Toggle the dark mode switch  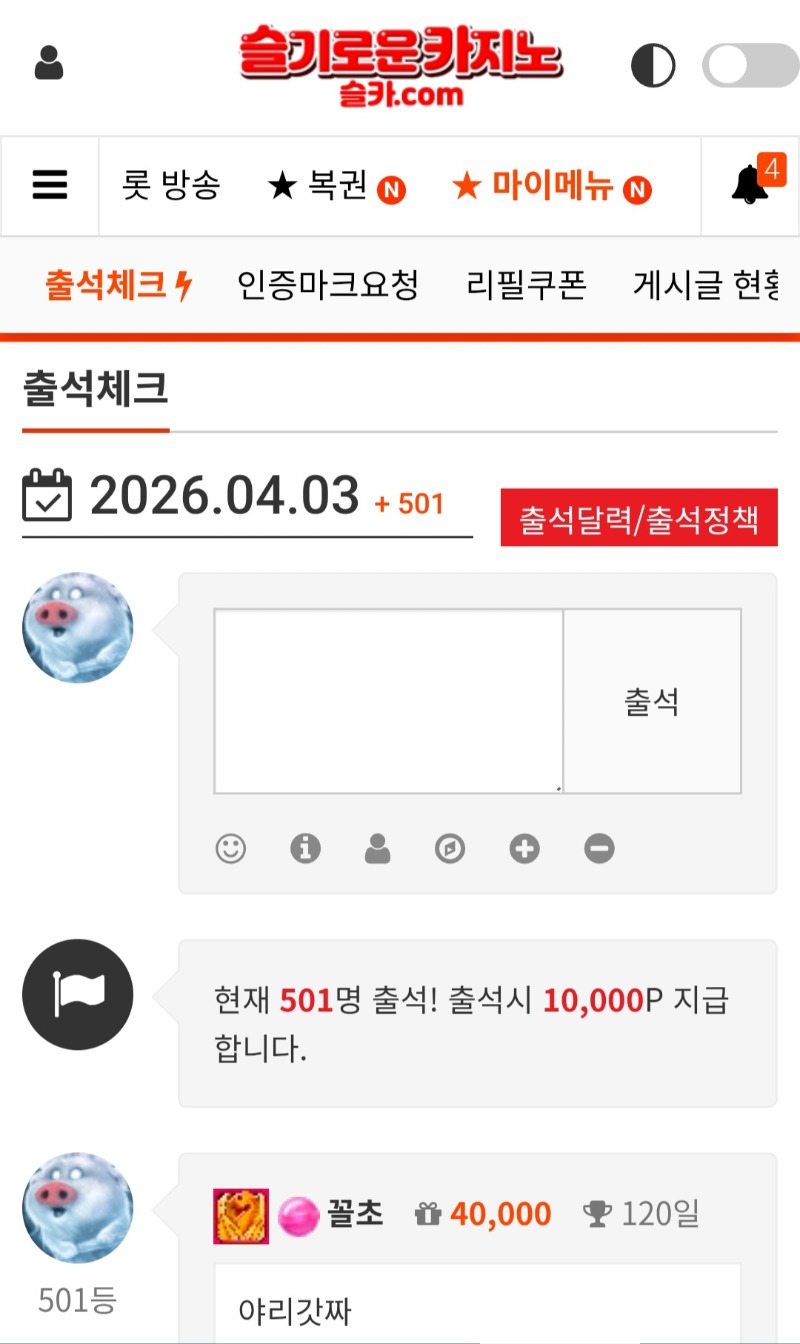(750, 66)
